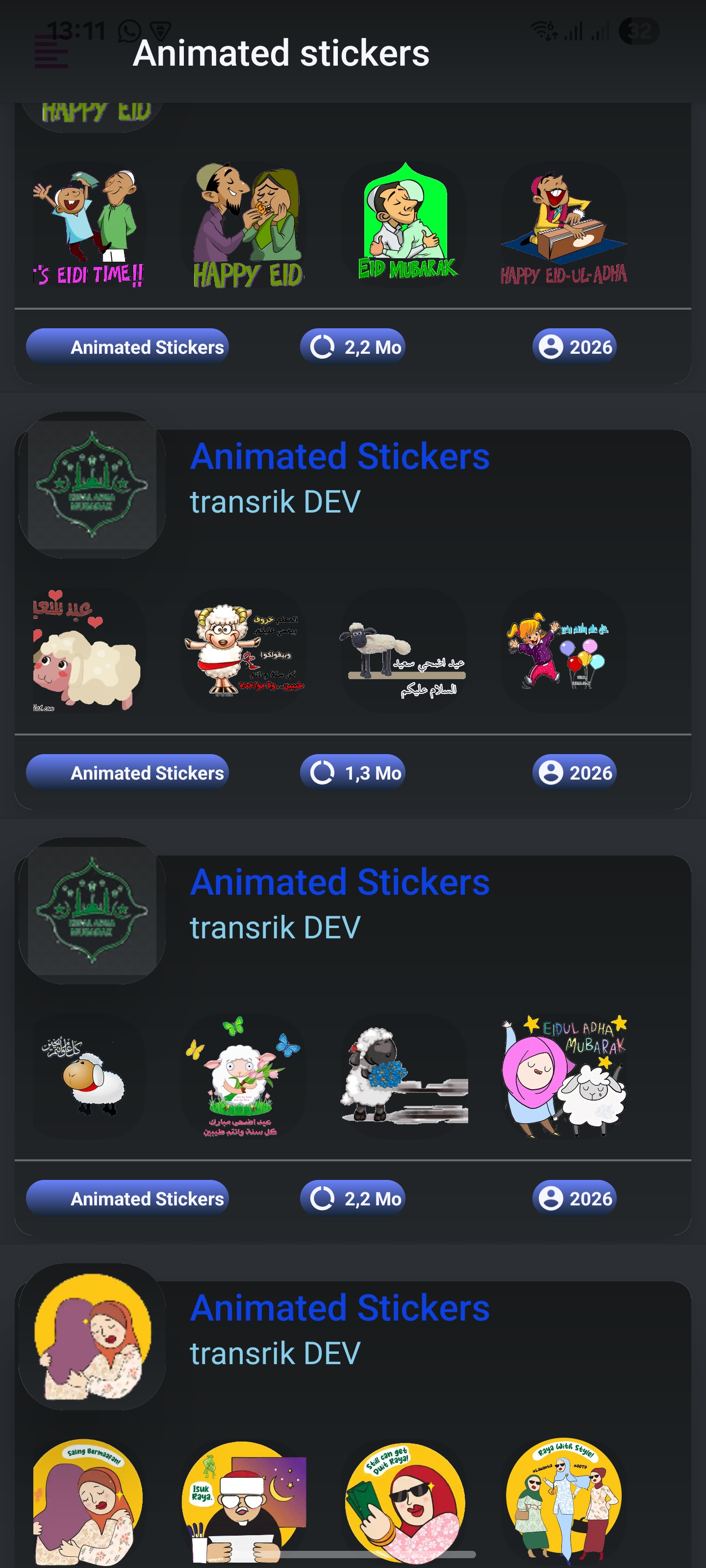Open the hamburger drawer menu
Screen dimensions: 706x1568
pos(51,52)
